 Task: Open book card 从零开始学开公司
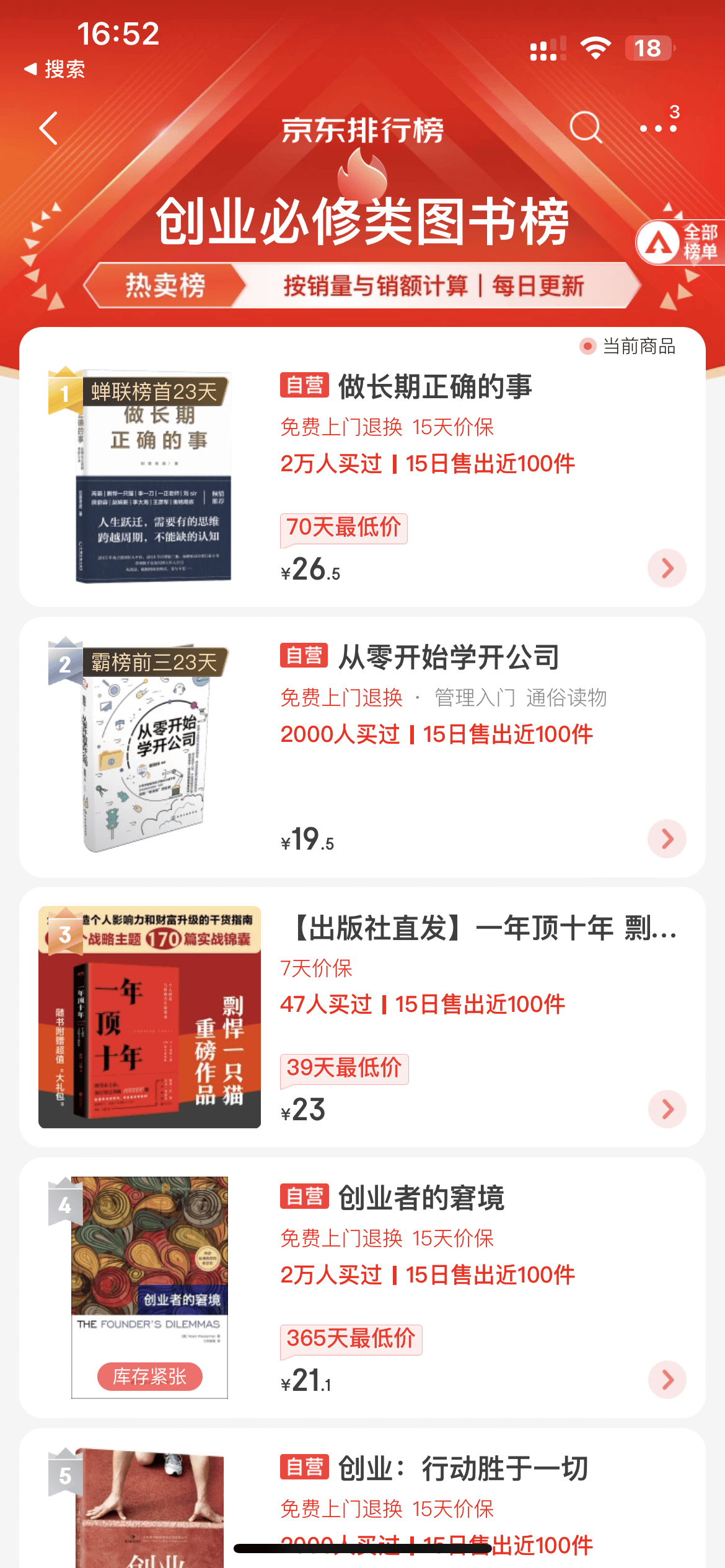pos(448,658)
